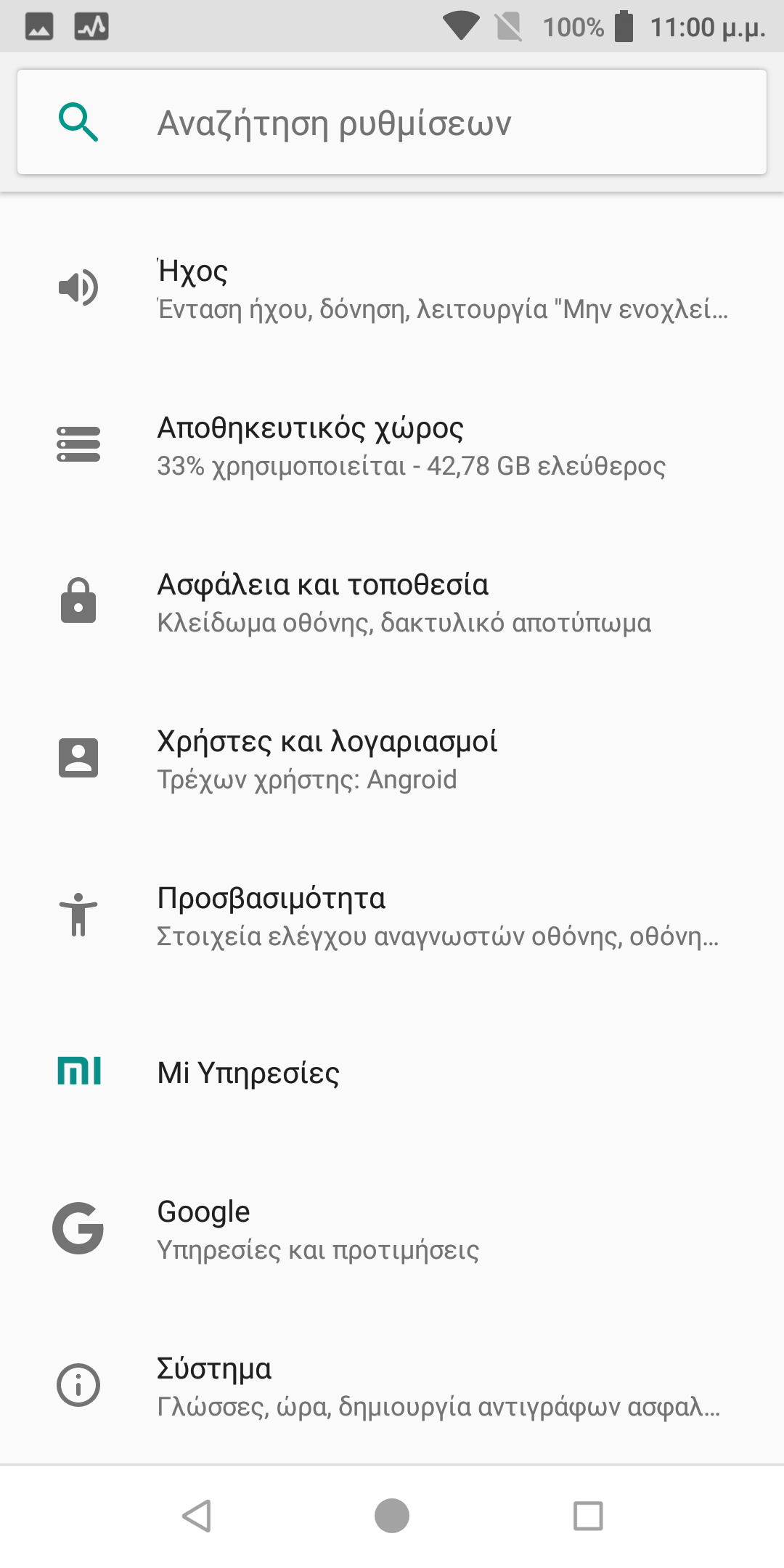Select the Προσβασιμότητα accessibility row
Screen dimensions: 784x1568
[392, 916]
